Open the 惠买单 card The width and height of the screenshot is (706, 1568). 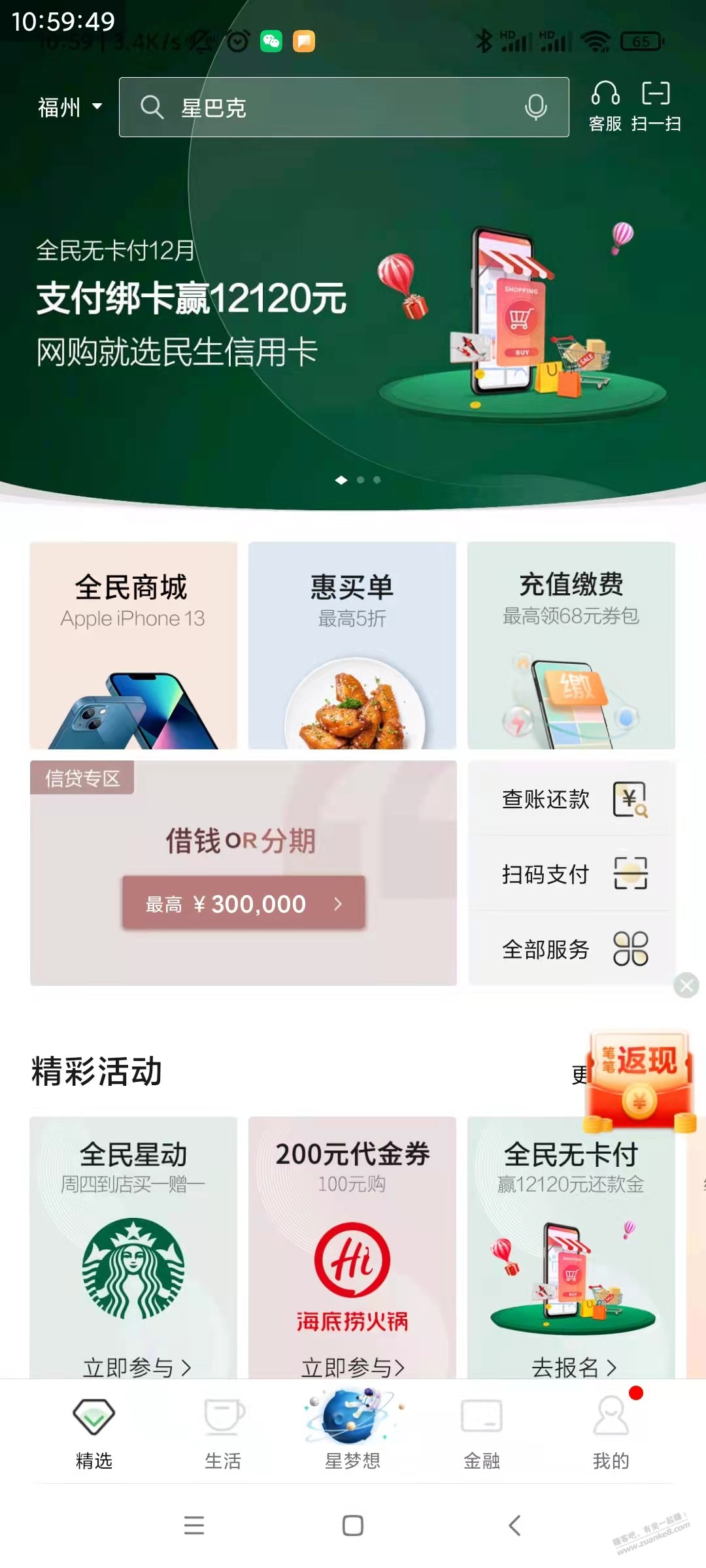[x=352, y=645]
